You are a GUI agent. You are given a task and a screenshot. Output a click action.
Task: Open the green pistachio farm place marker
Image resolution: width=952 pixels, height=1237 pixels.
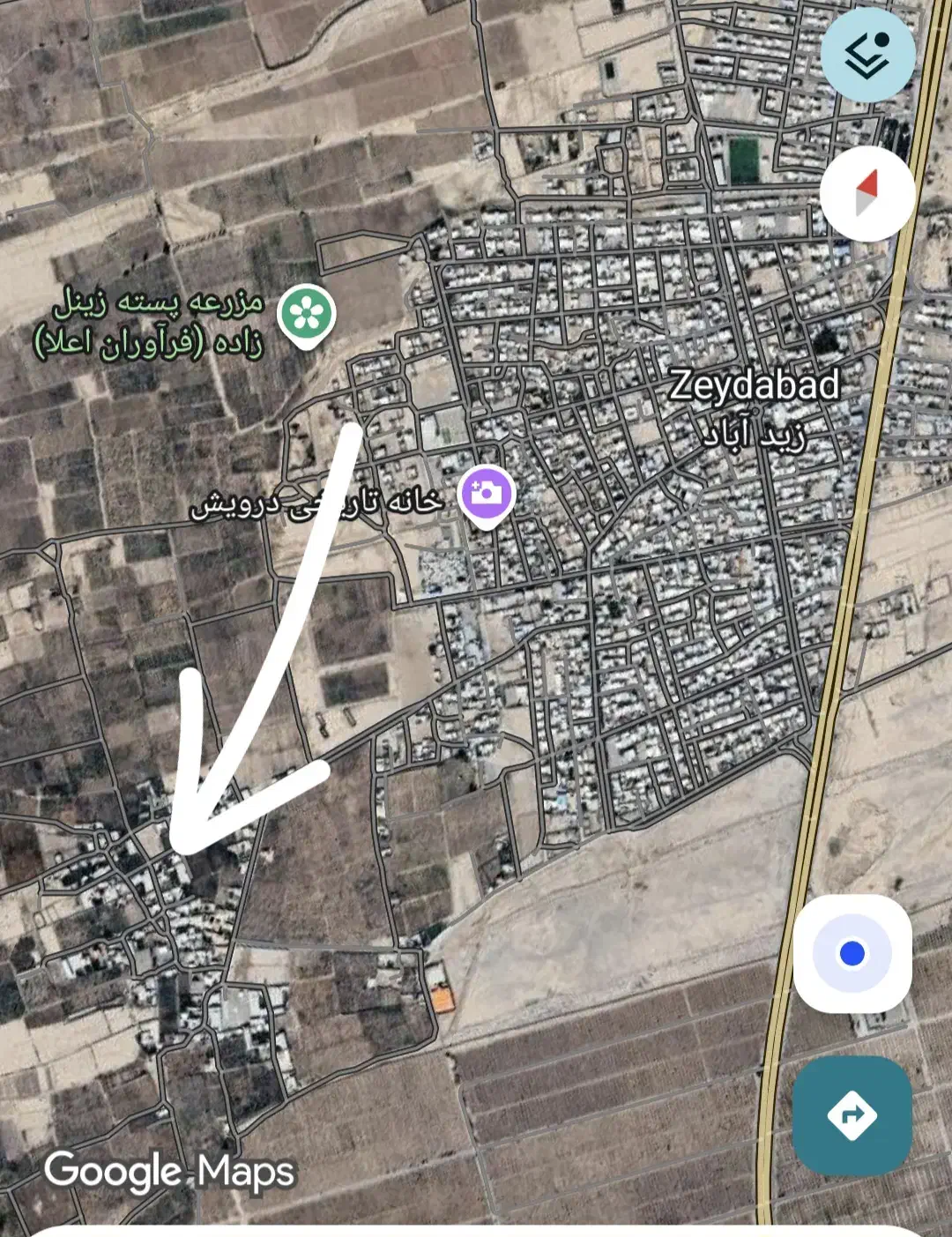(307, 315)
